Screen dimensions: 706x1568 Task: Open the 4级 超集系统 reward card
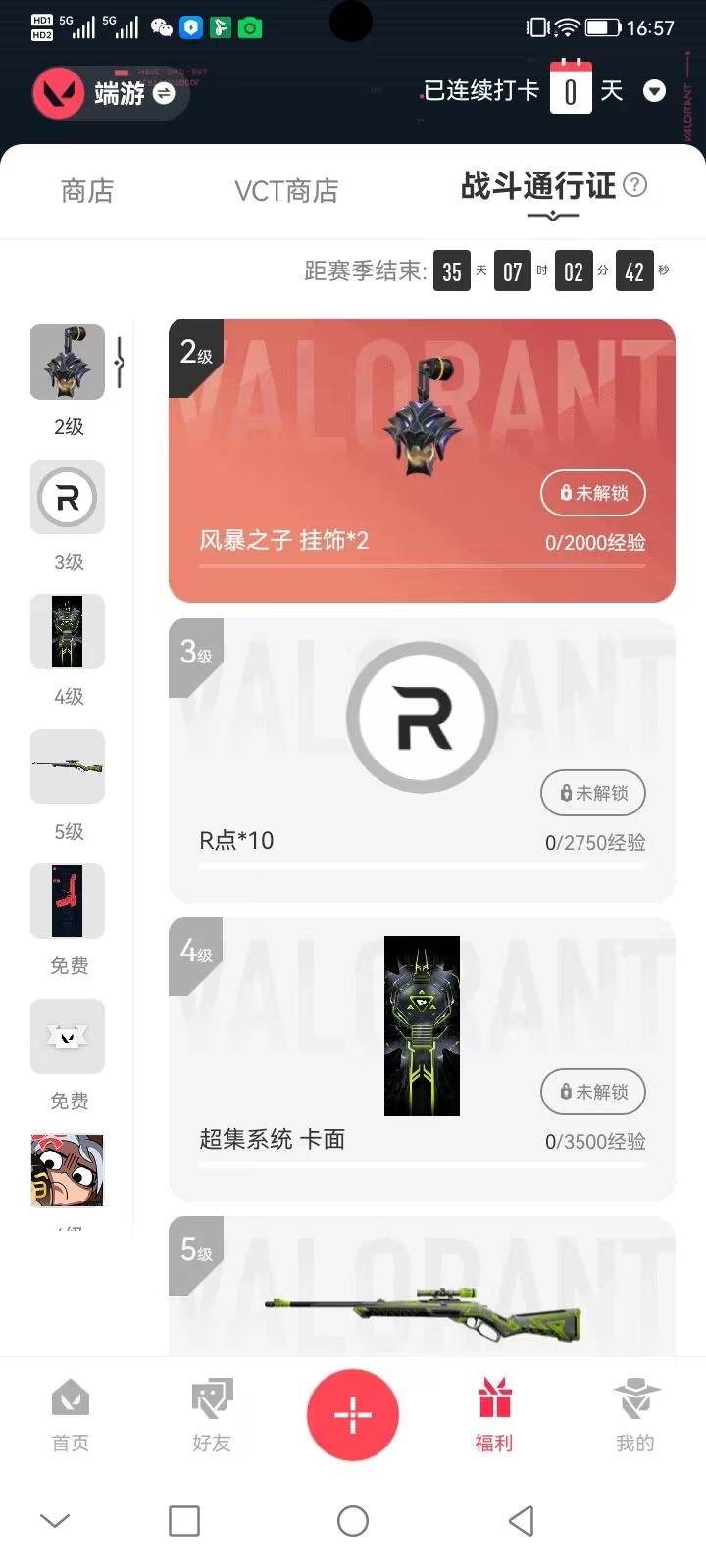[422, 1027]
